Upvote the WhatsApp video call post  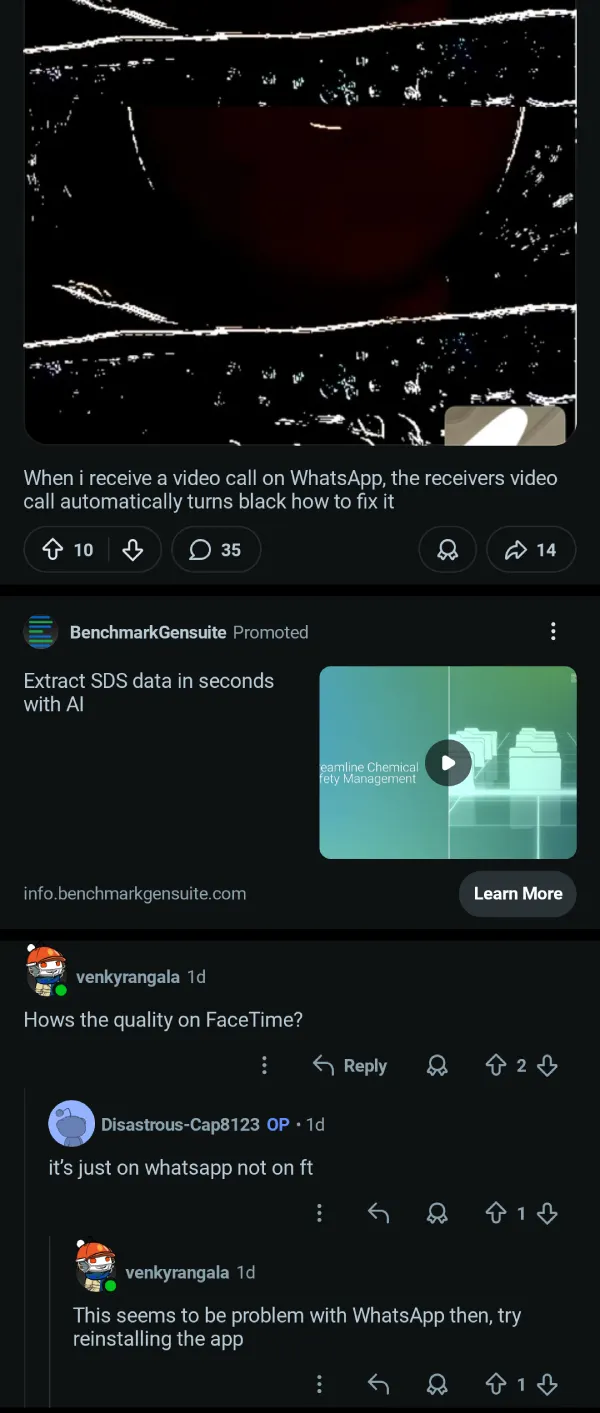coord(54,550)
